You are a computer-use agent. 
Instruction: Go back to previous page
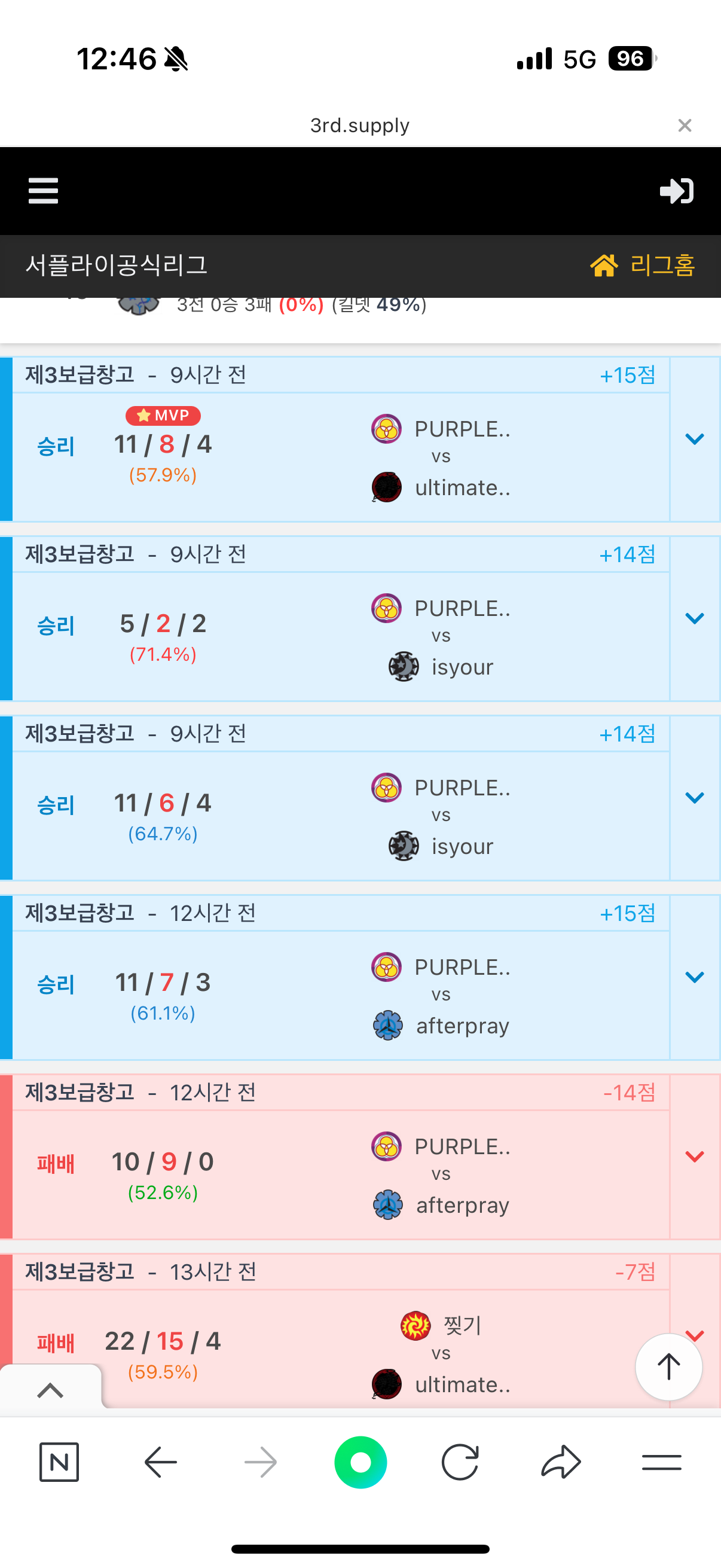point(161,1462)
